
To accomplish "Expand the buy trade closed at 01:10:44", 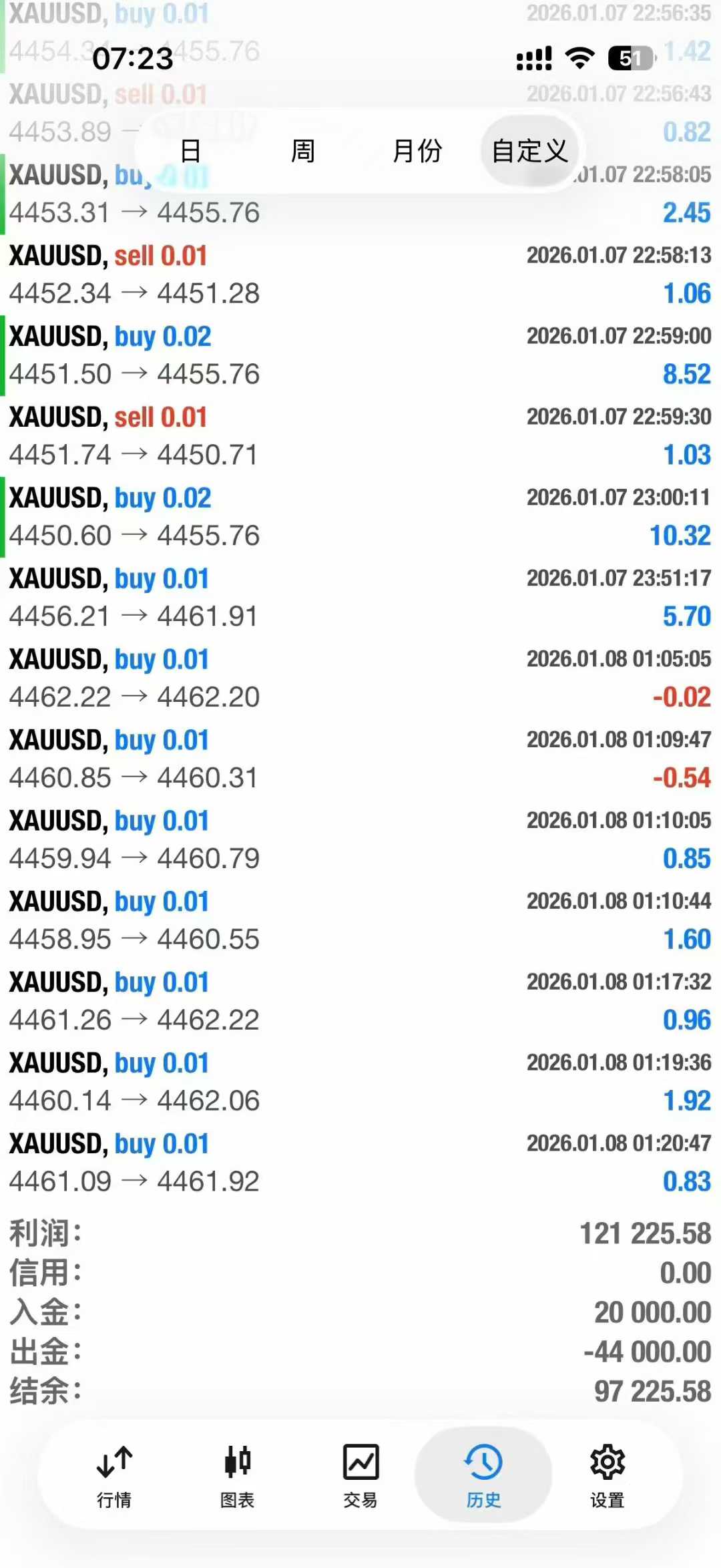I will [360, 921].
